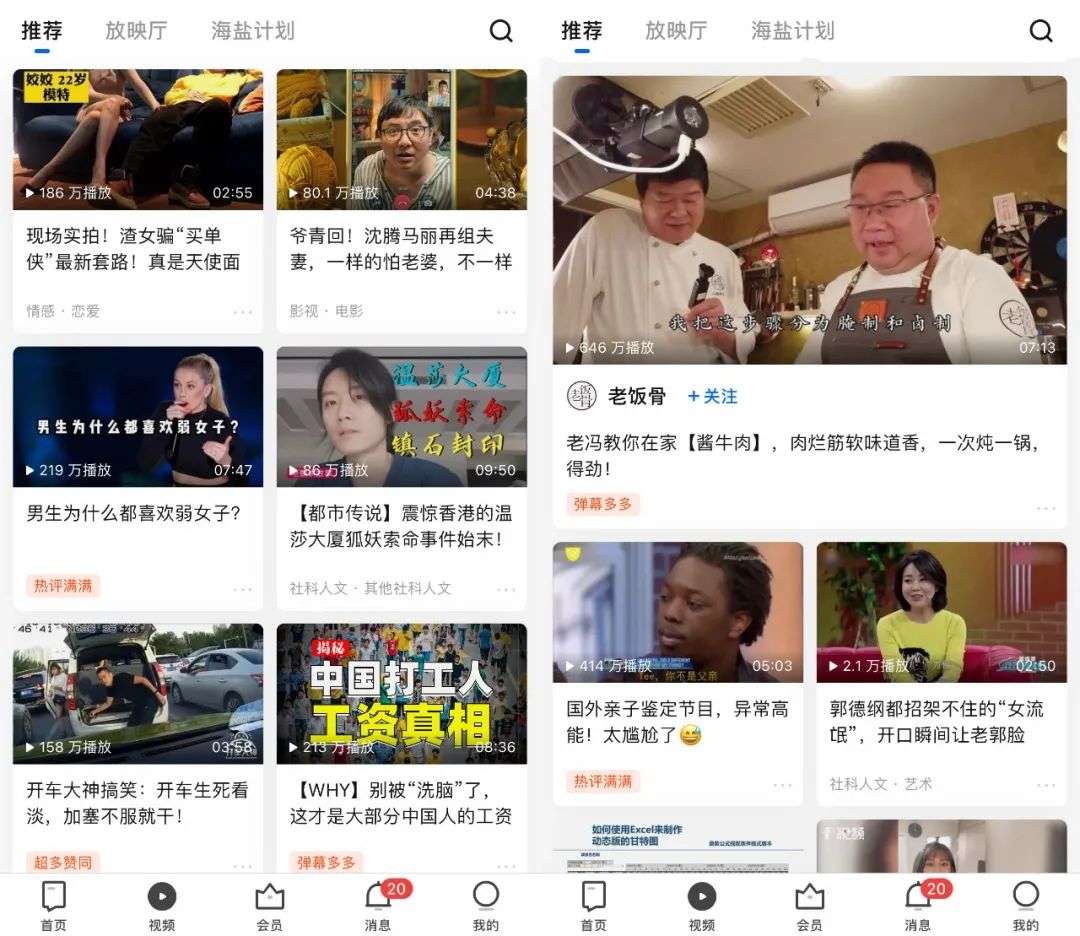Tap the overflow dots on 沈腾马丽 card
The height and width of the screenshot is (936, 1080).
coord(507,312)
